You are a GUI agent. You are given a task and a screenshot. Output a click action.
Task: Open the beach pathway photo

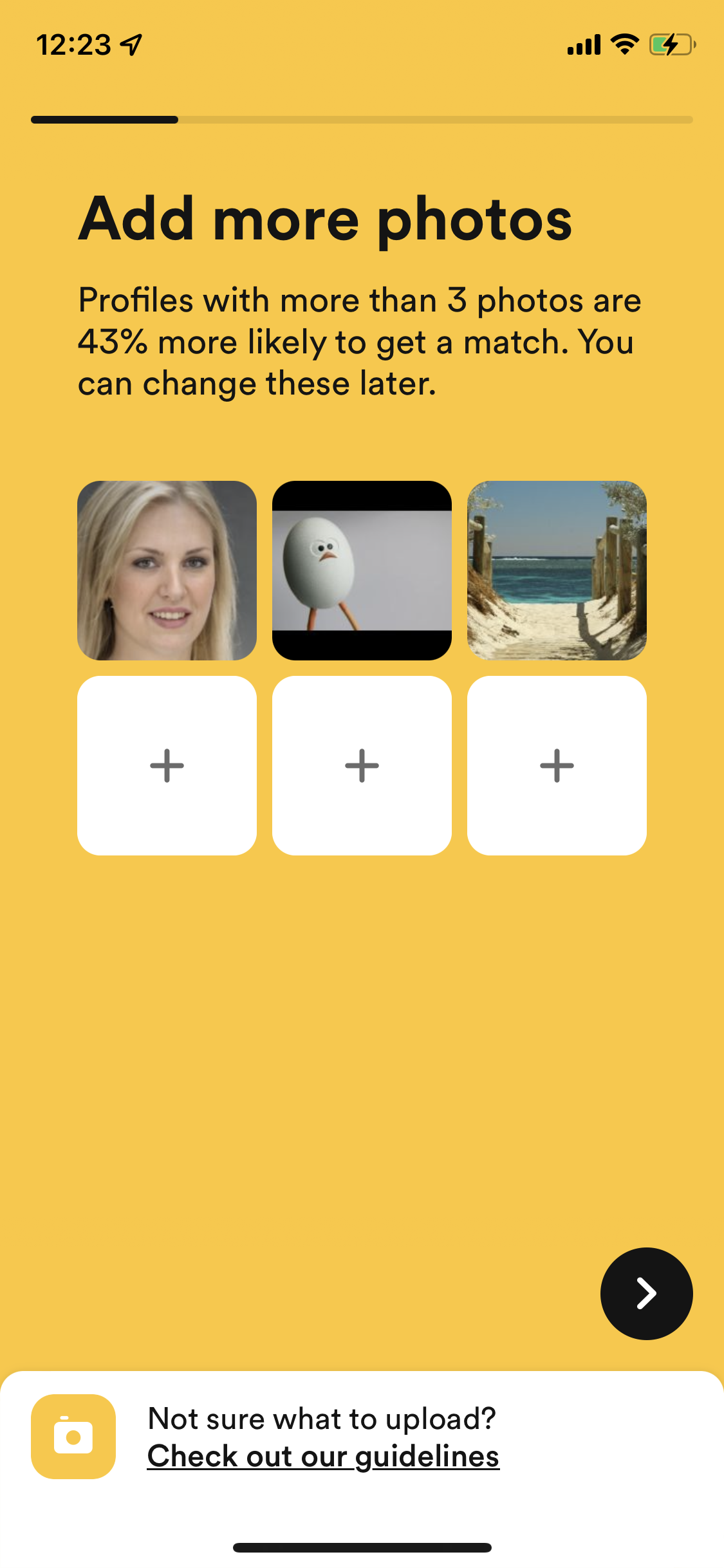pyautogui.click(x=557, y=570)
